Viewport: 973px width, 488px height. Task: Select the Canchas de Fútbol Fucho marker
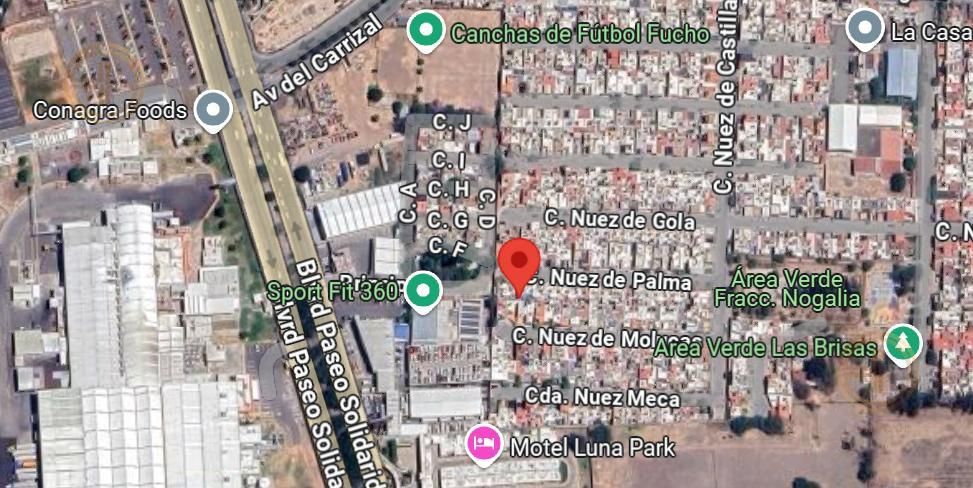pos(426,30)
